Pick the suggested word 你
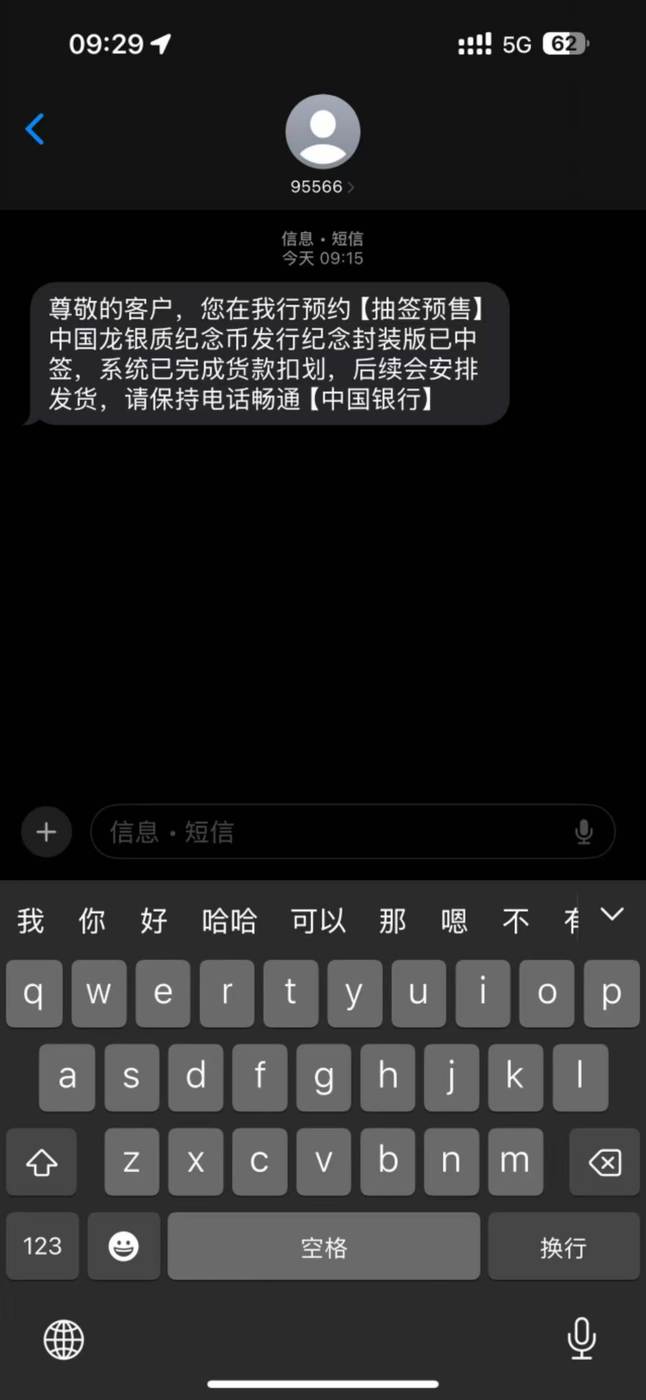 92,920
